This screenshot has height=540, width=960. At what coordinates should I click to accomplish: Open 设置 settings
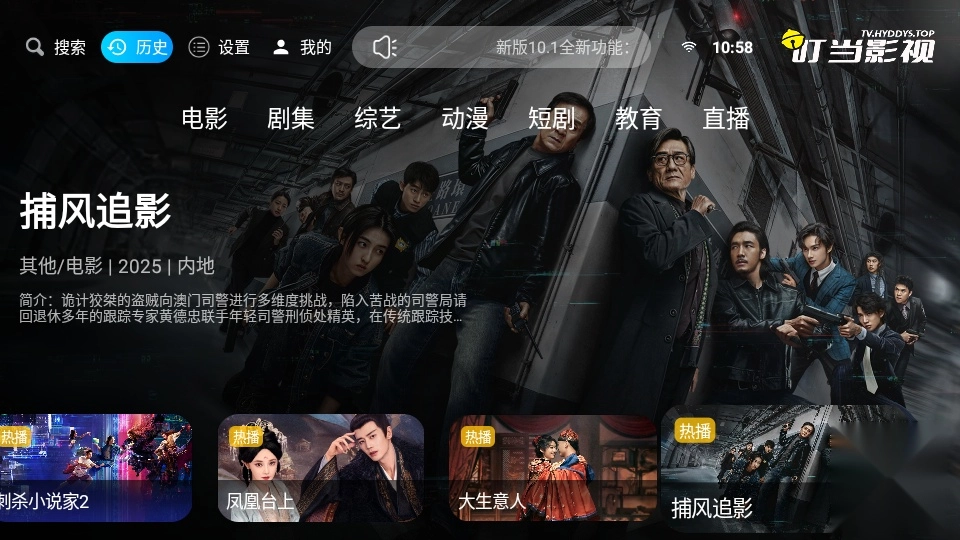pyautogui.click(x=220, y=47)
